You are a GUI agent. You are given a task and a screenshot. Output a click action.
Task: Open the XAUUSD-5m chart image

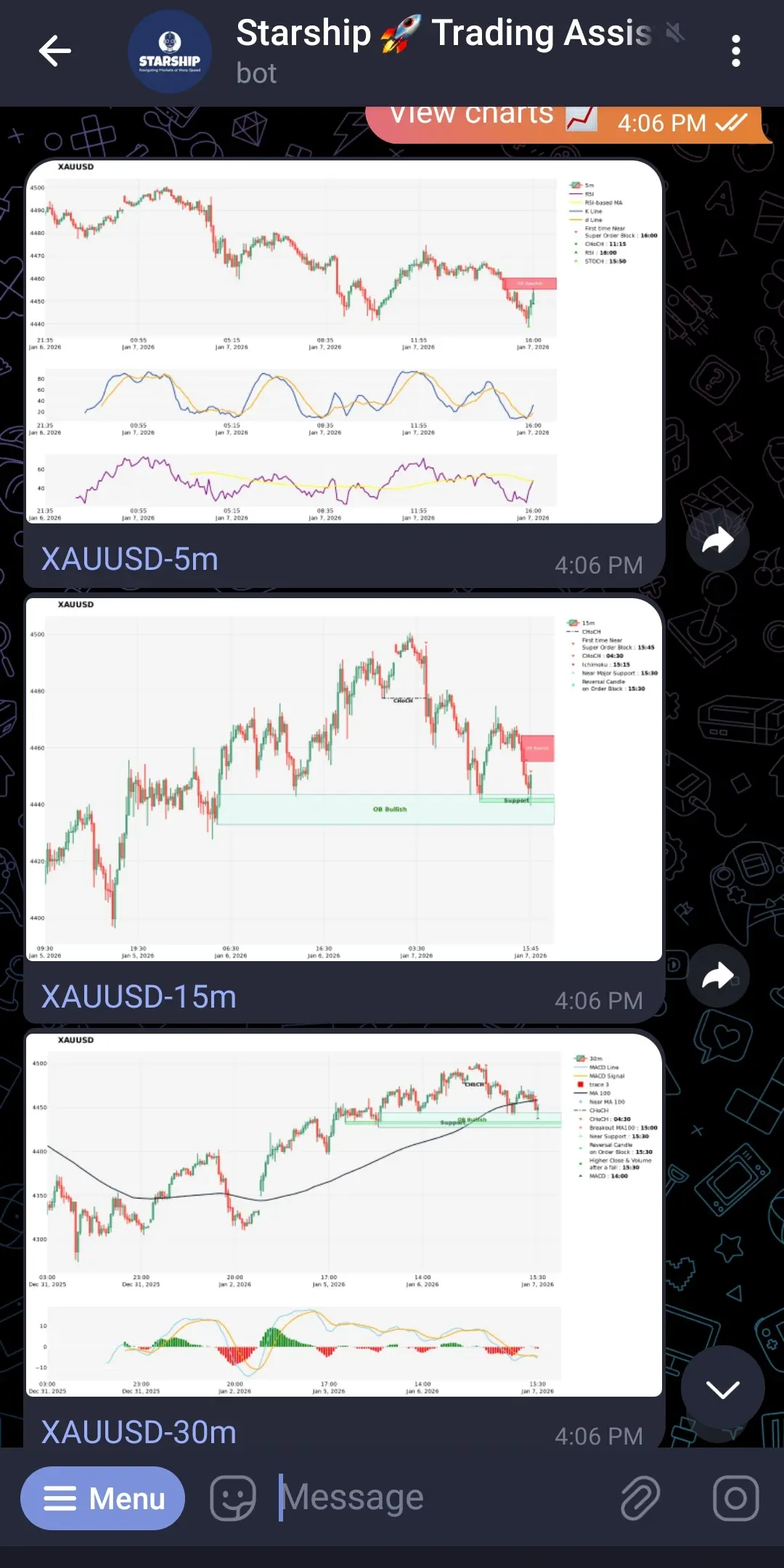pyautogui.click(x=344, y=341)
